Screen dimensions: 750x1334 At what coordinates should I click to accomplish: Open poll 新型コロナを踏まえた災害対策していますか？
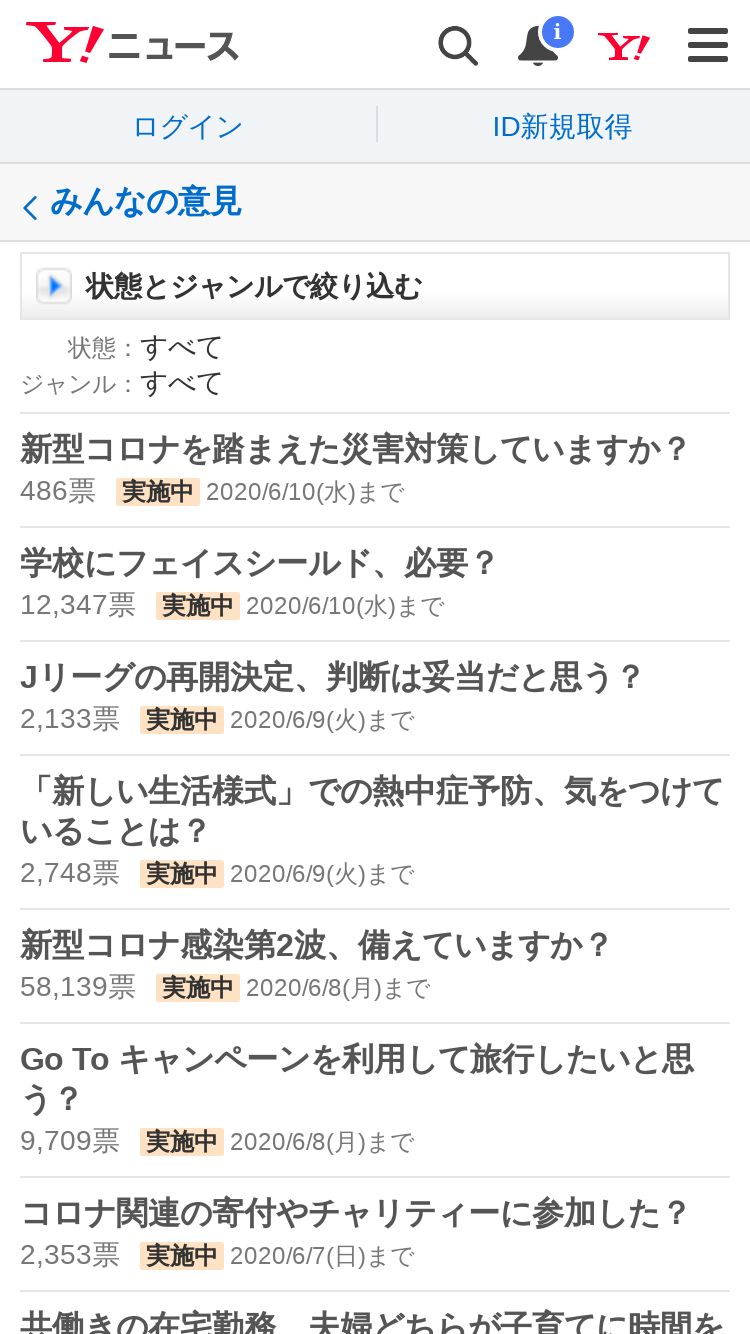click(x=375, y=470)
